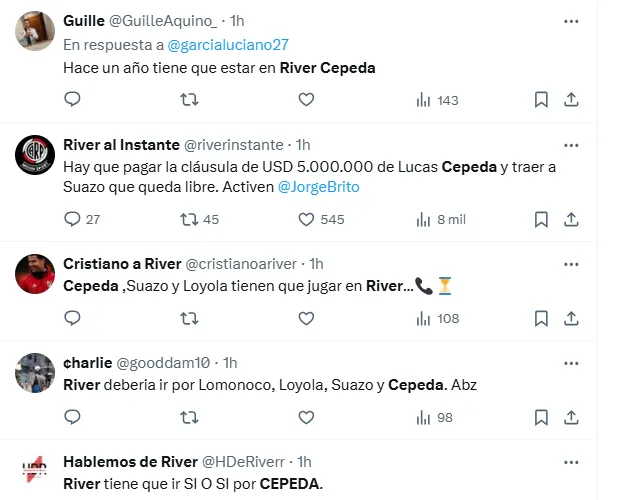Share charlie's tweet

571,416
